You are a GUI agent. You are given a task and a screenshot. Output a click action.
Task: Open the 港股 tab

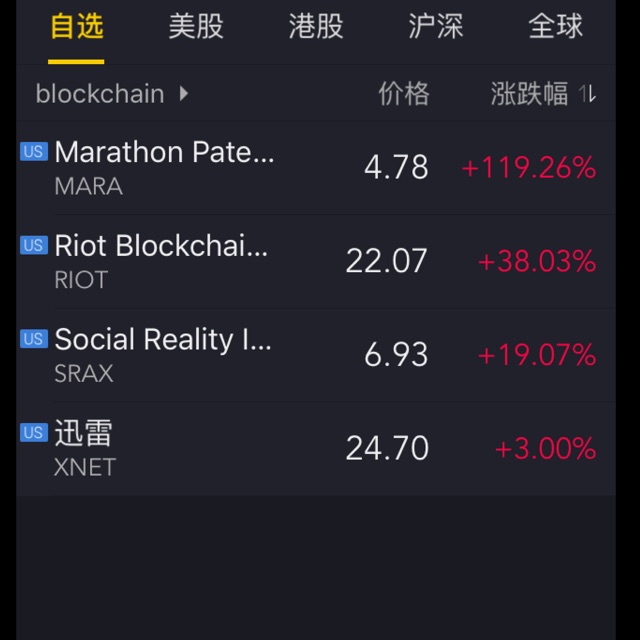316,26
